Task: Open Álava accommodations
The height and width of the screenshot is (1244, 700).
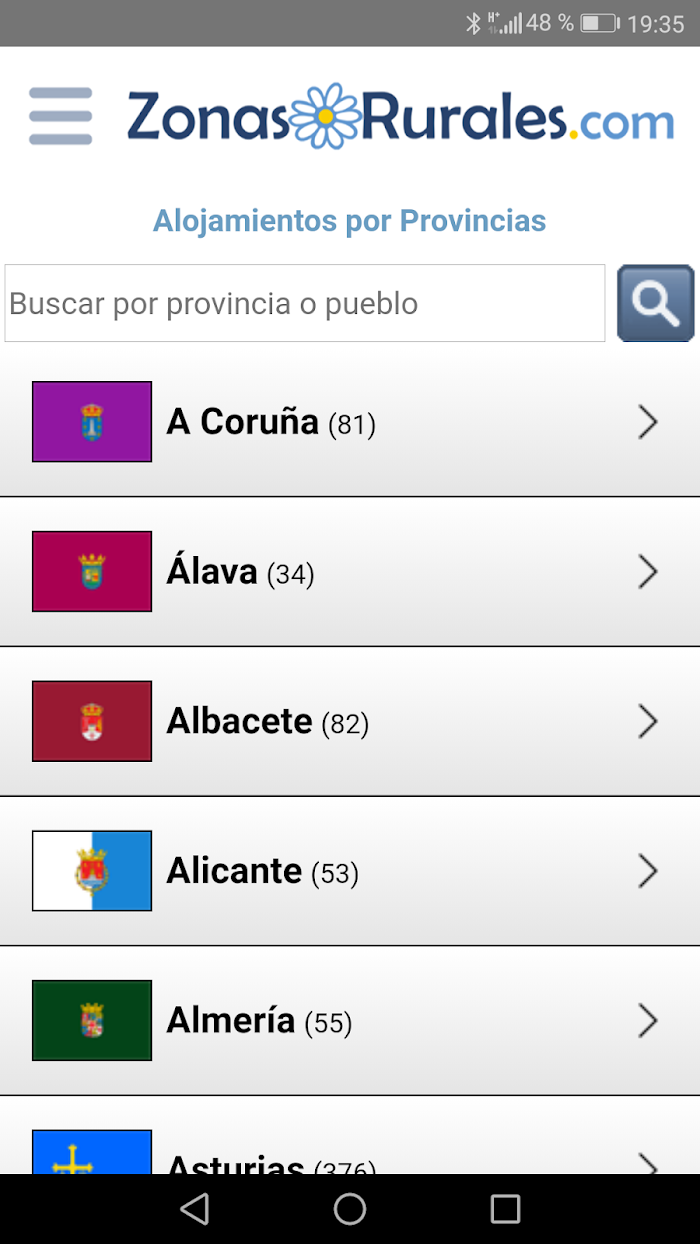Action: tap(350, 572)
